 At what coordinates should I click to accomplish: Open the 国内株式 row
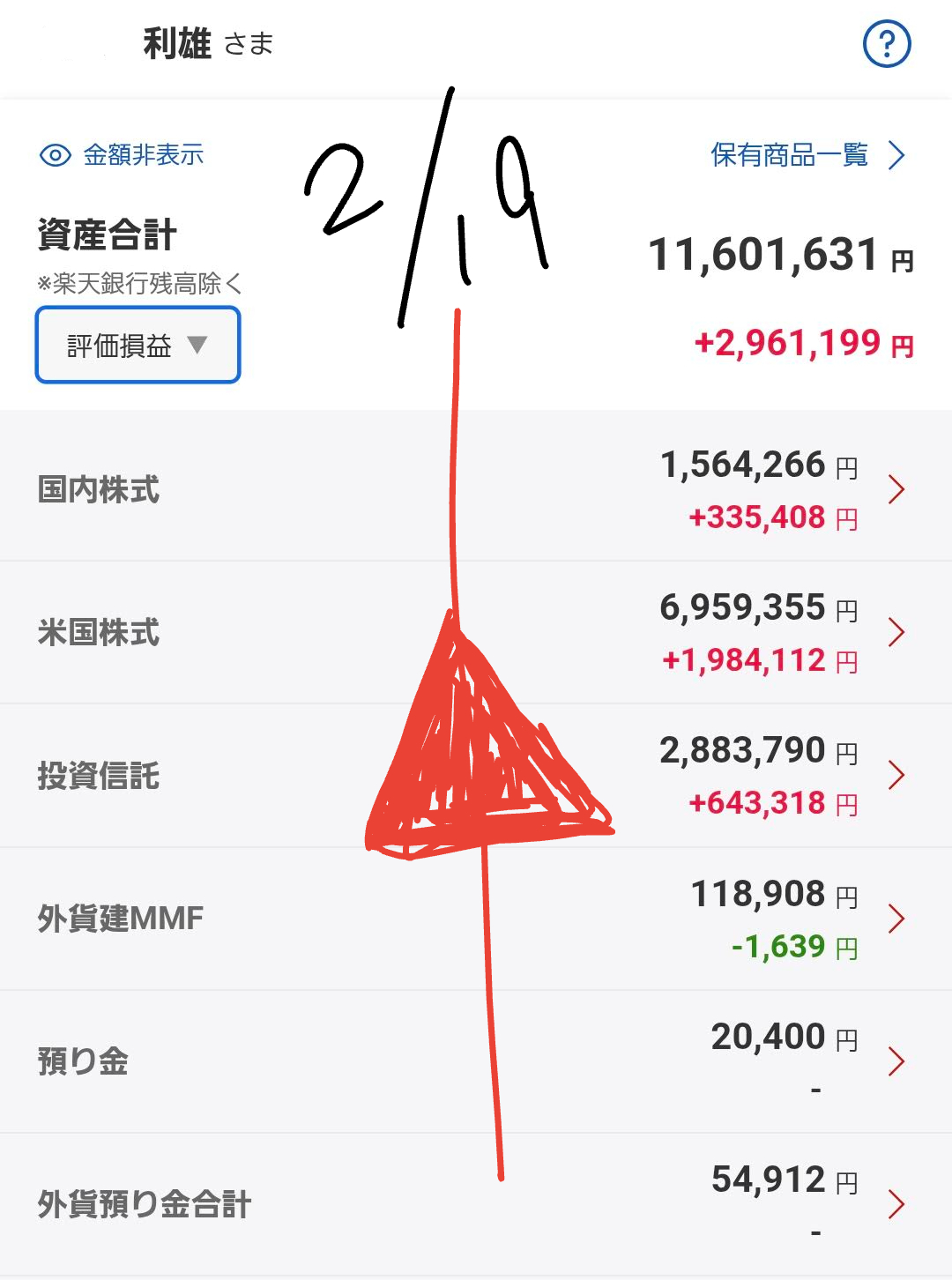point(476,489)
